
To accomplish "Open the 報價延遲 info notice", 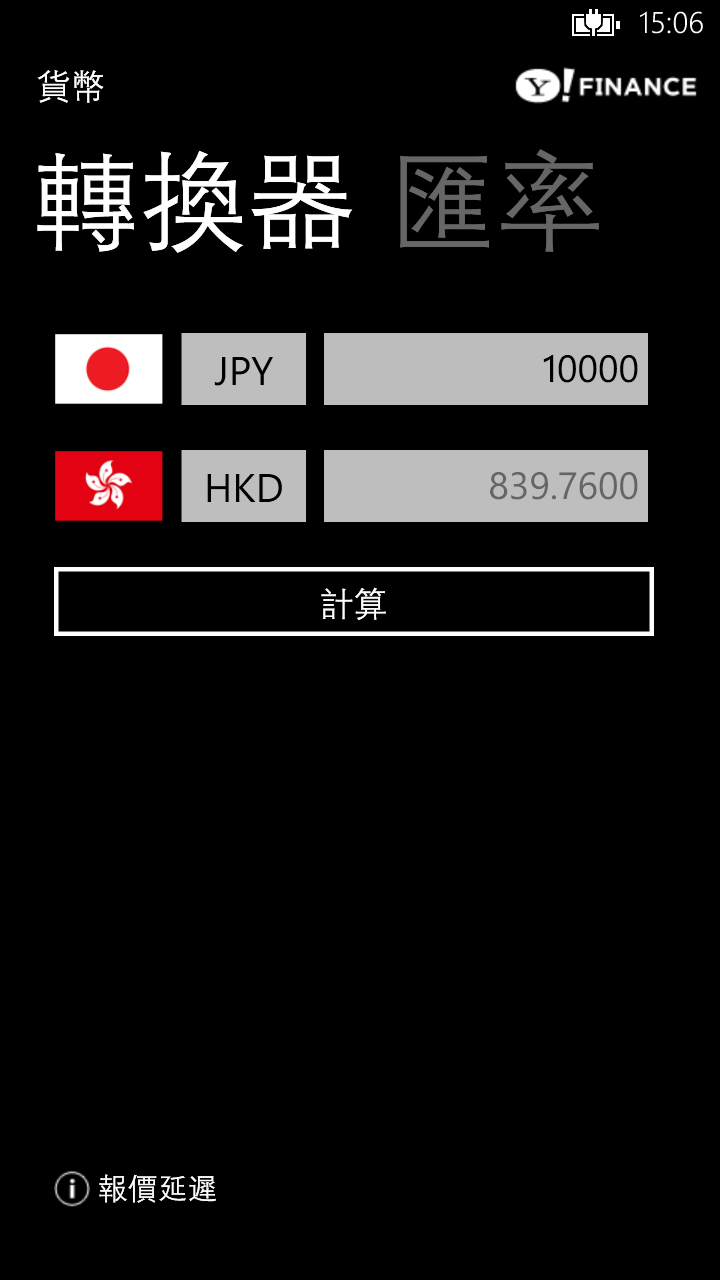I will (x=136, y=1189).
